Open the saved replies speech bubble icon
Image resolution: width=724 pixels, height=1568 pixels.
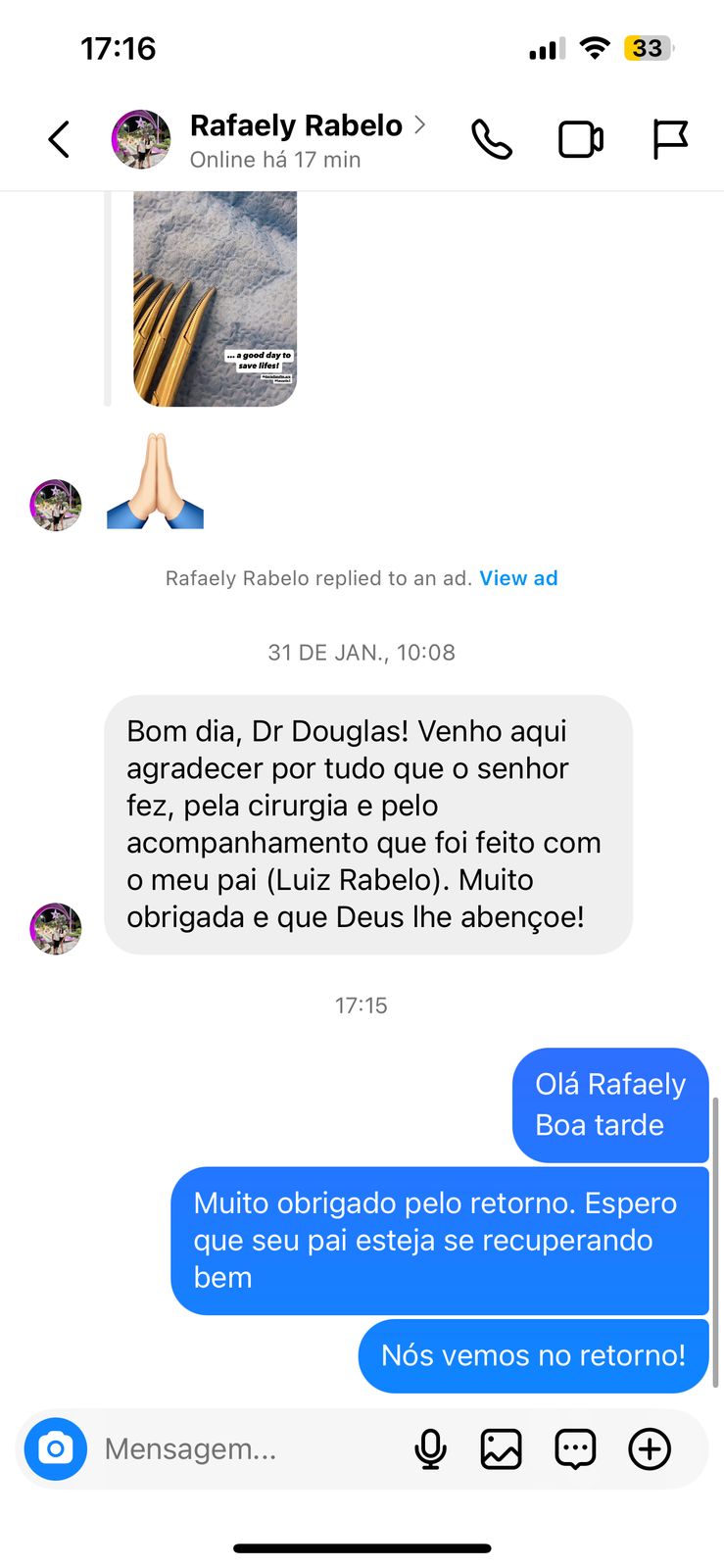(575, 1448)
